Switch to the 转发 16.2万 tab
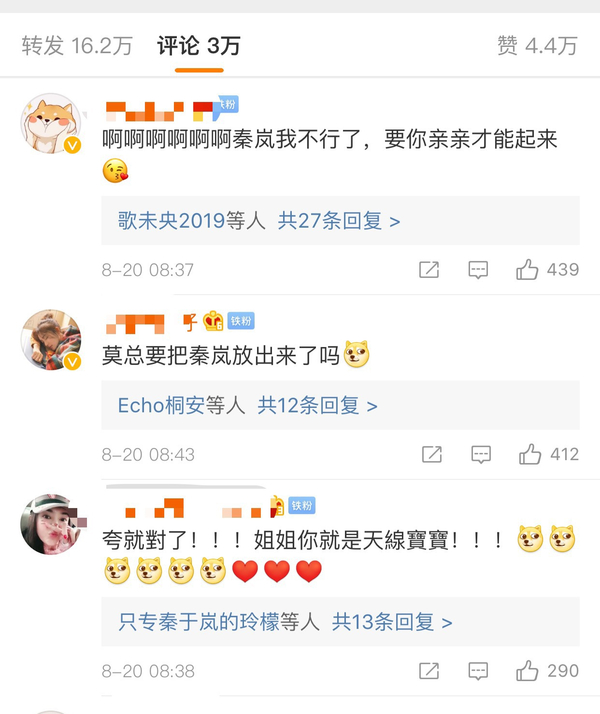Screen dimensions: 600x714 (x=77, y=45)
